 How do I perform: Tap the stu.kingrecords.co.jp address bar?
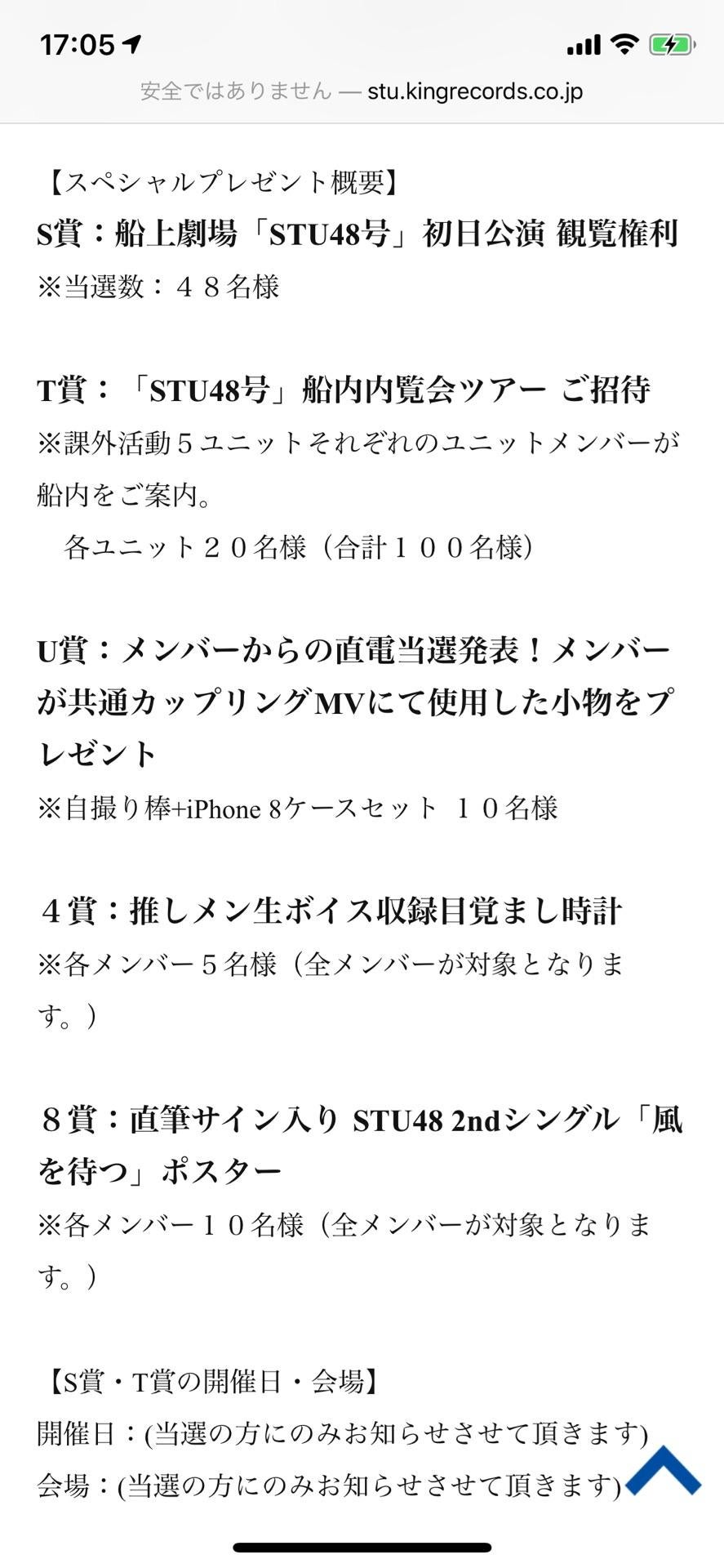[362, 91]
